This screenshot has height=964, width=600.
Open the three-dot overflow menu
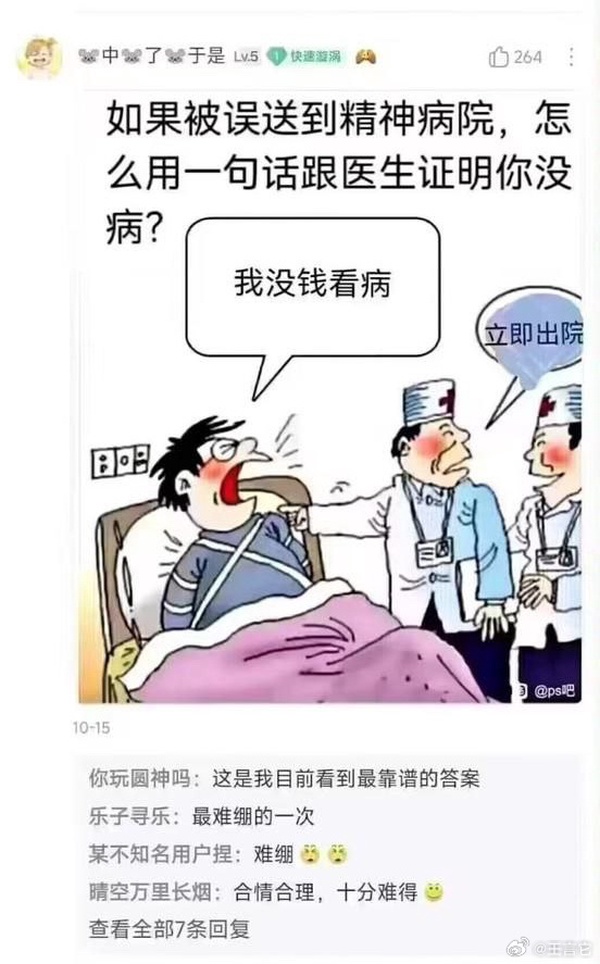pos(571,57)
